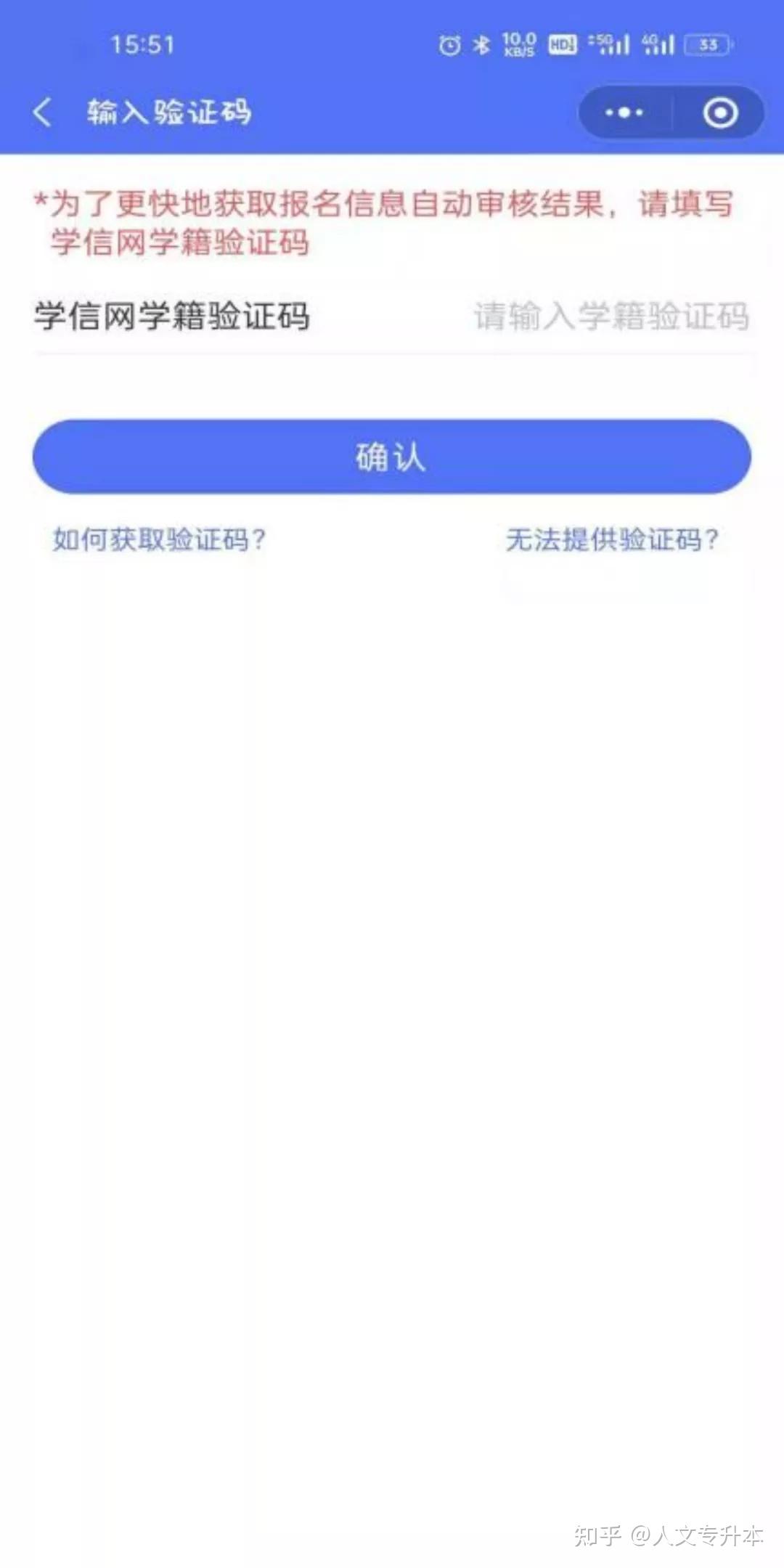Viewport: 784px width, 1568px height.
Task: Click the battery level indicator
Action: (708, 45)
